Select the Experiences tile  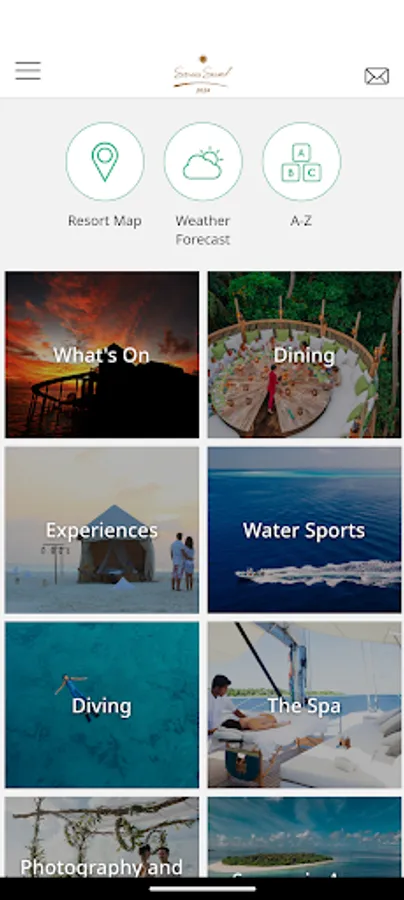(102, 530)
